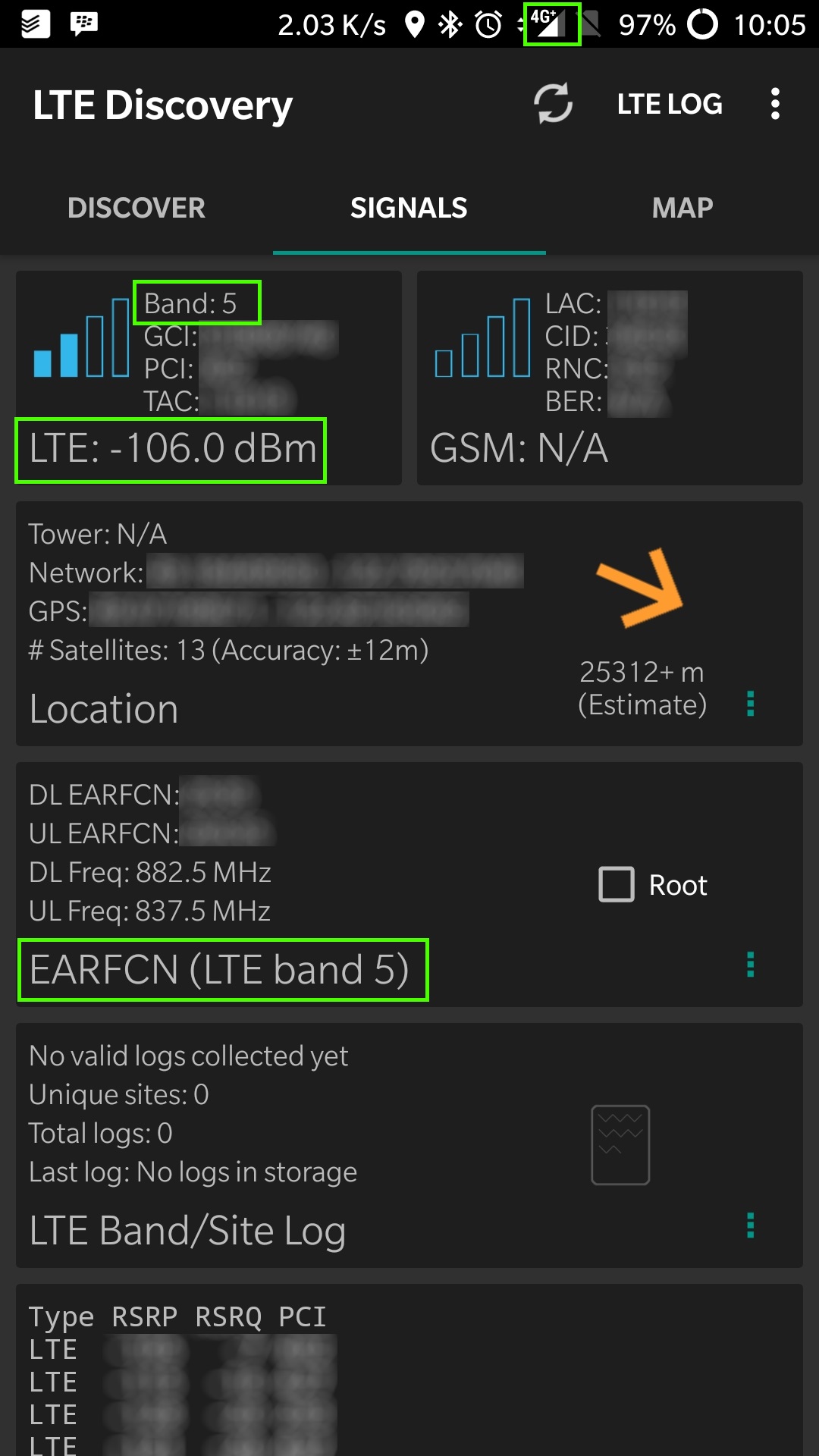Switch to the MAP tab
This screenshot has height=1456, width=819.
[681, 207]
